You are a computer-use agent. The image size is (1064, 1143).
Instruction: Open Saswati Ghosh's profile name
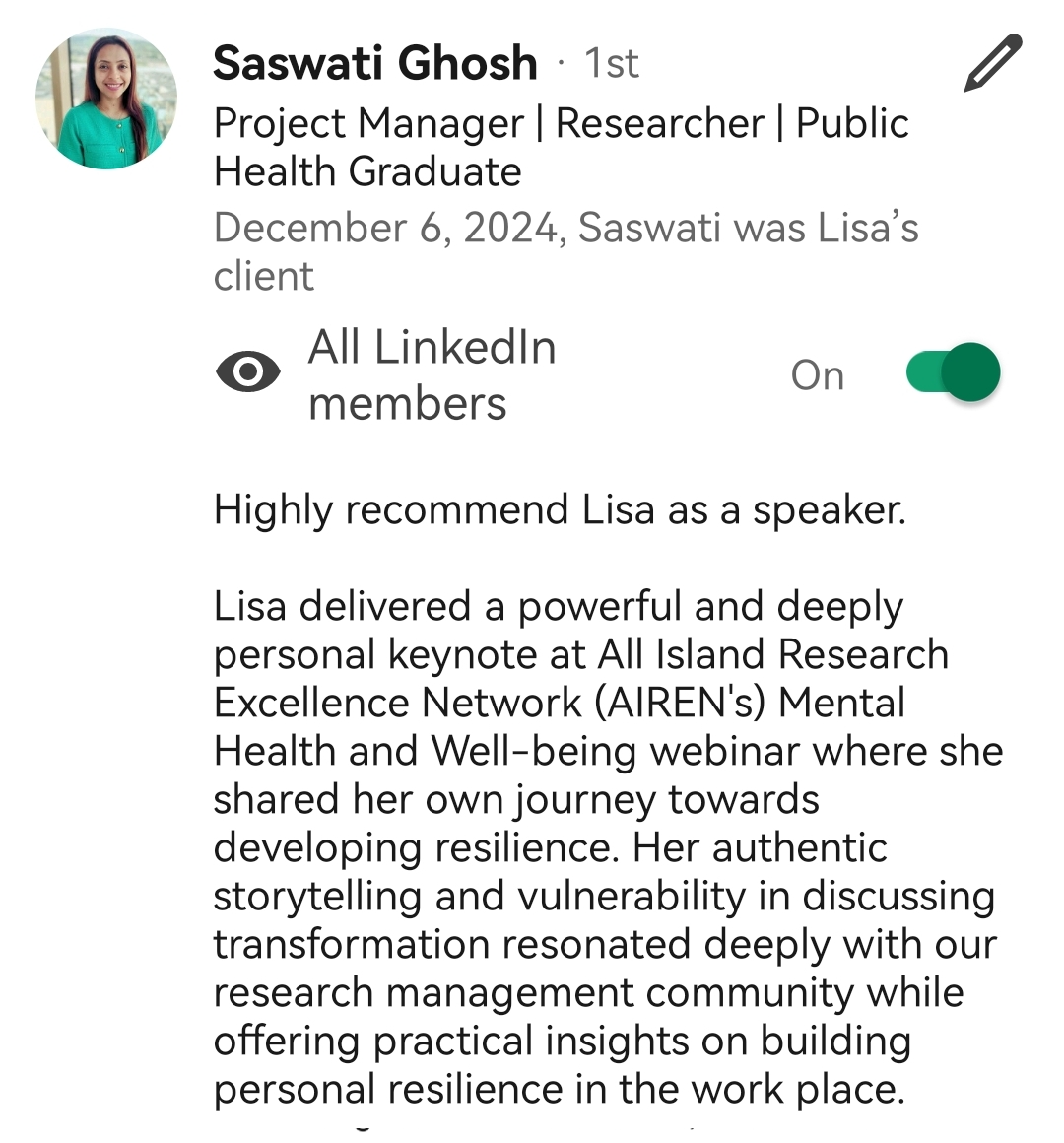374,64
